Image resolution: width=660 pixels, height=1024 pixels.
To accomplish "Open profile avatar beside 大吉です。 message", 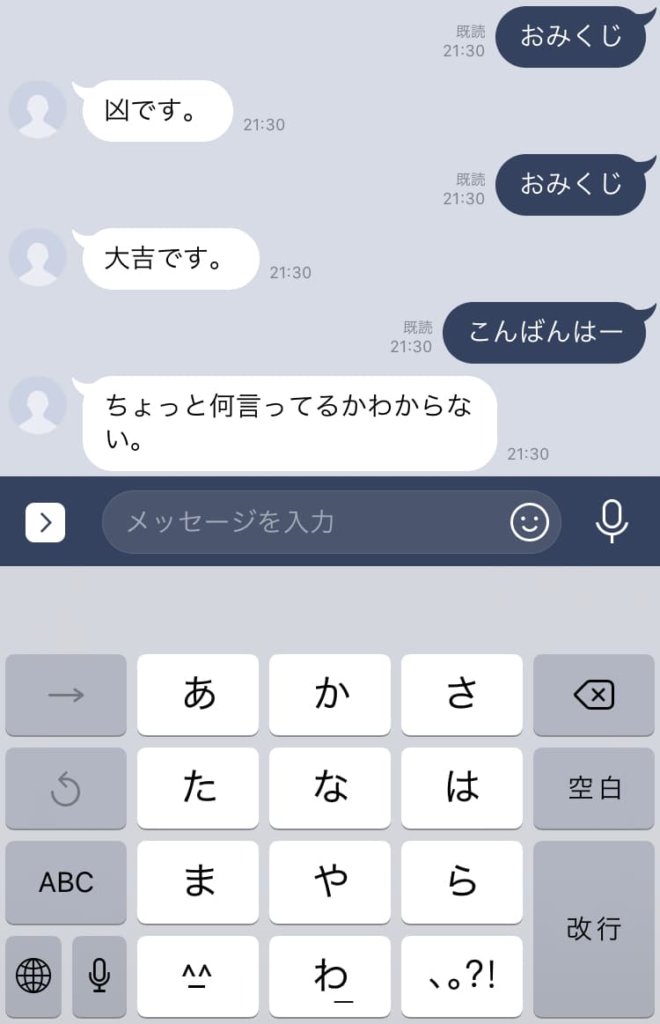I will click(x=38, y=257).
